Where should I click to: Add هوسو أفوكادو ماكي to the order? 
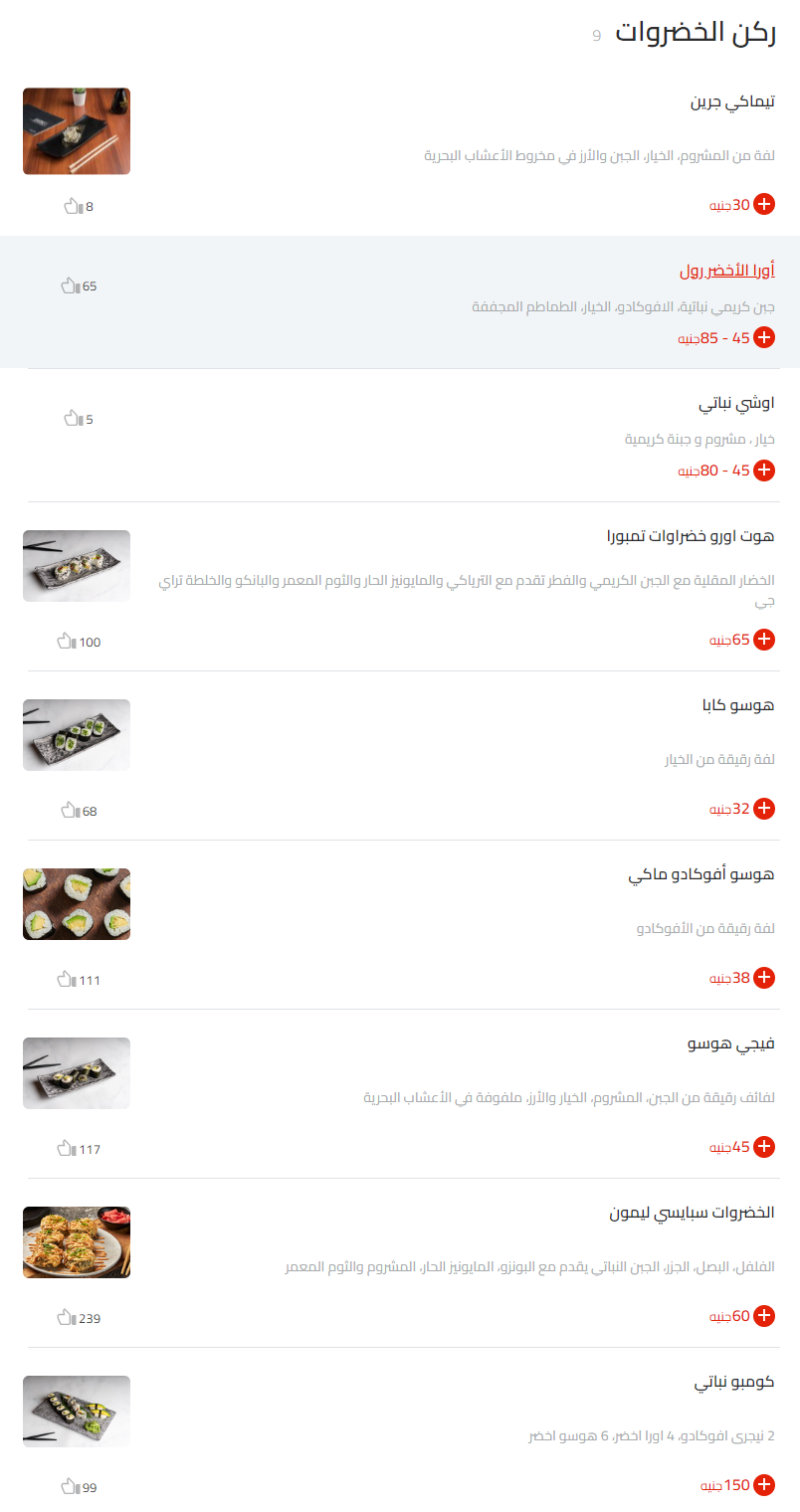pyautogui.click(x=764, y=978)
